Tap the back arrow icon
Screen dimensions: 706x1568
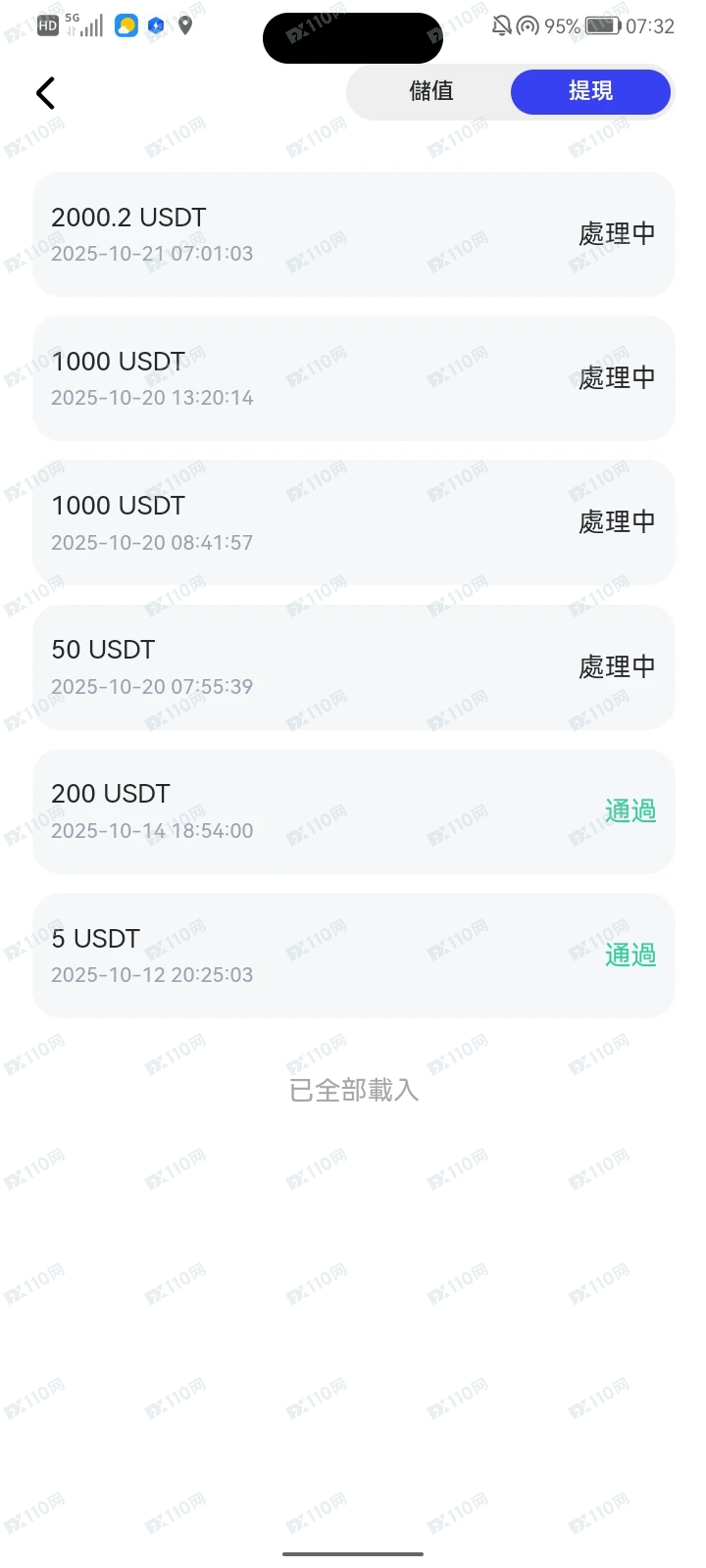click(44, 92)
